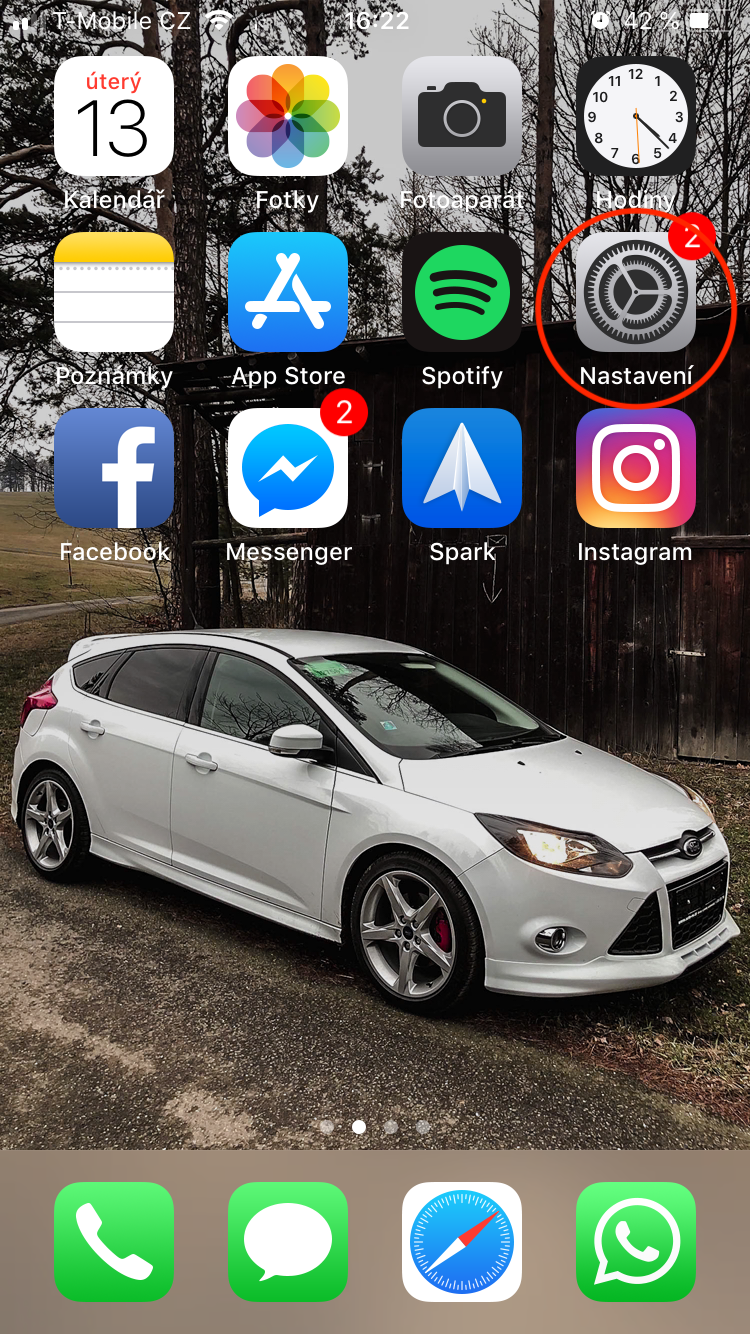Open the Hodiny clock app

636,116
